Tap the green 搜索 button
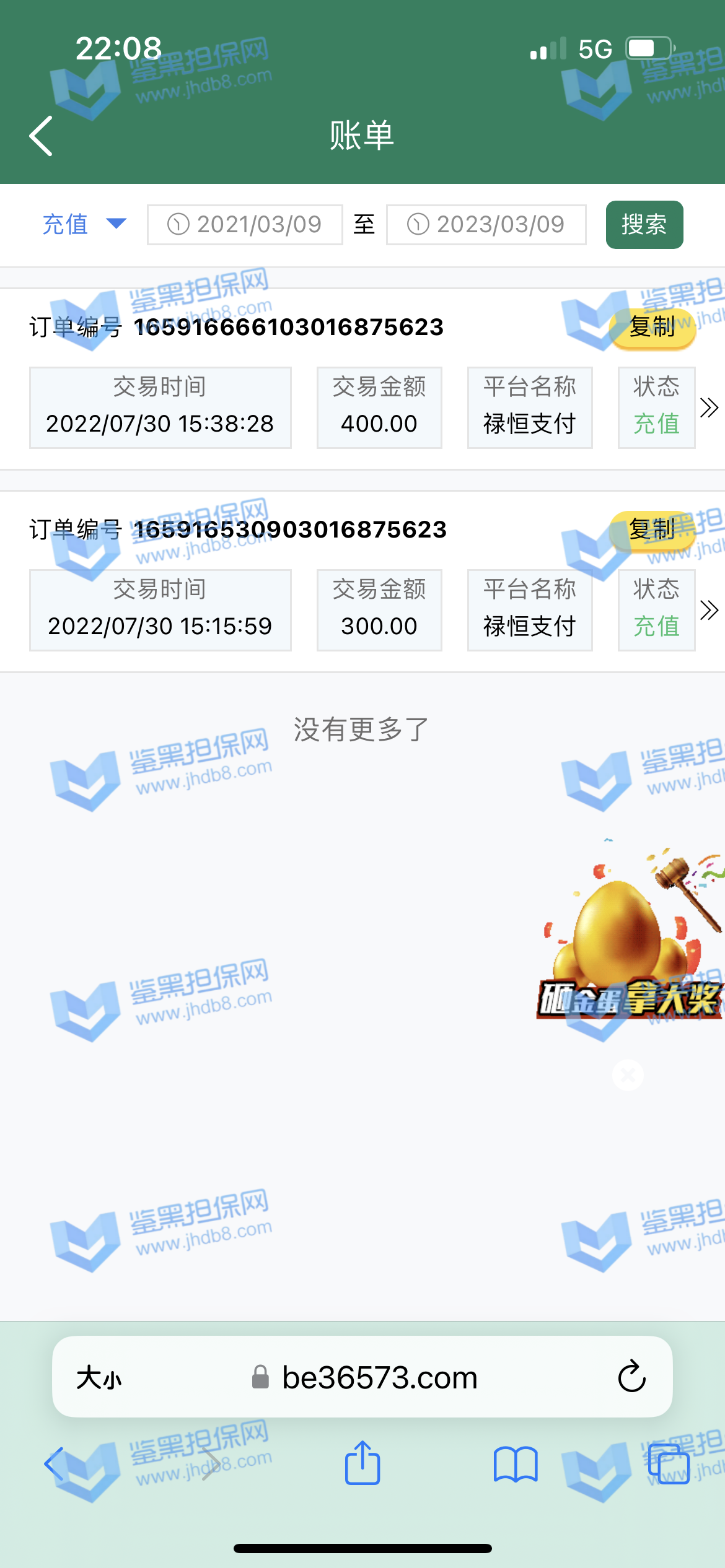 [x=644, y=225]
